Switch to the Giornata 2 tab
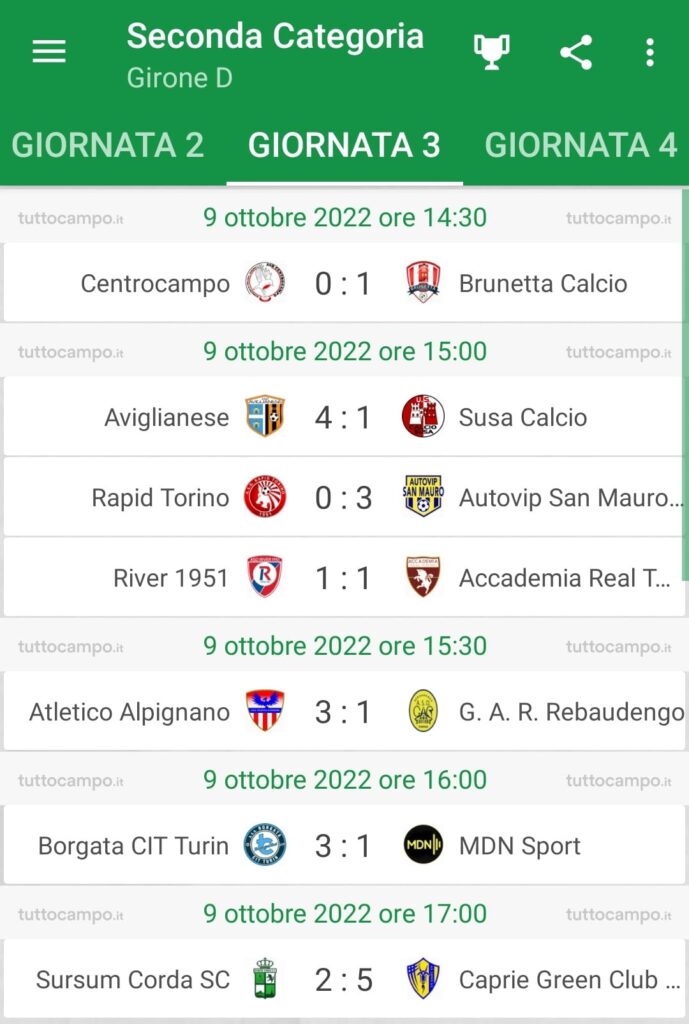 click(108, 145)
